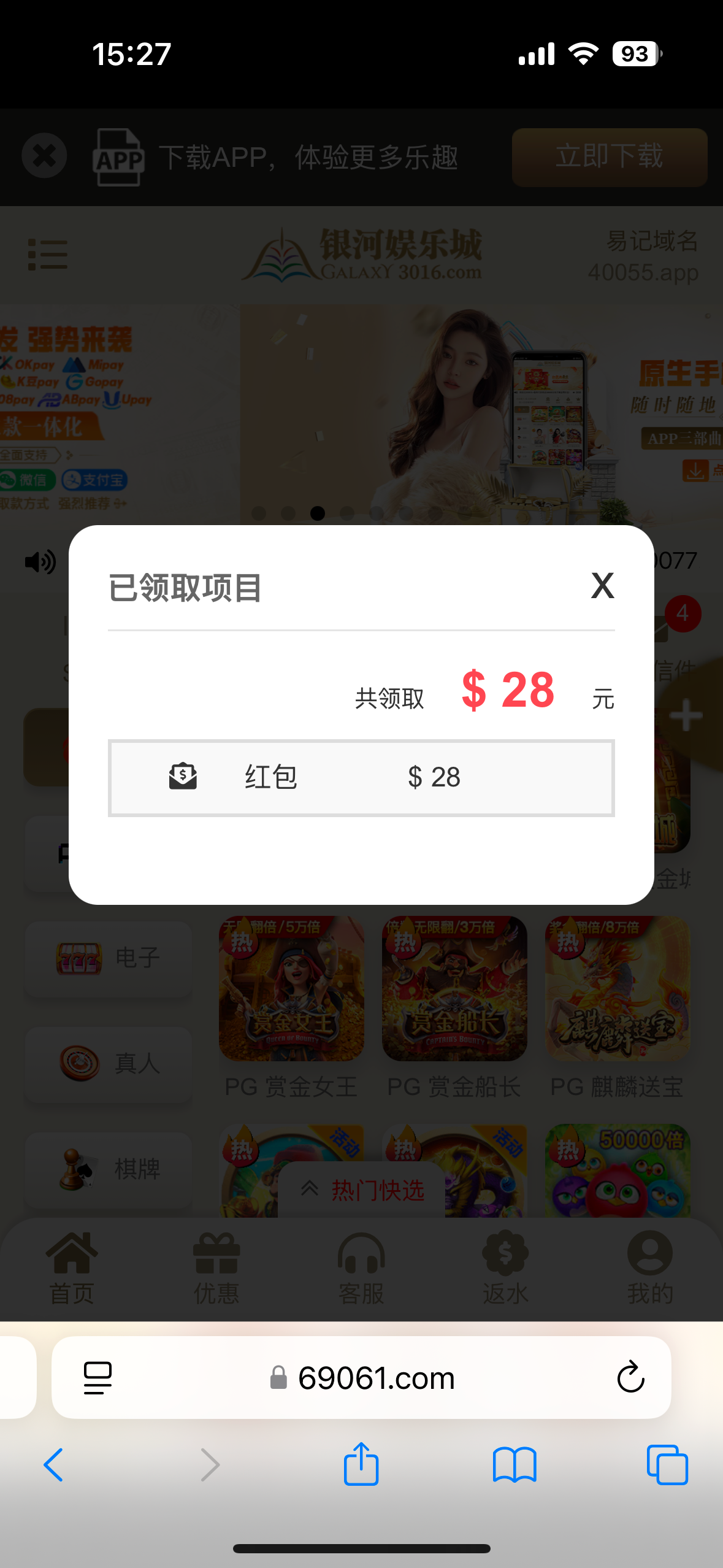Open Safari bookmarks
The height and width of the screenshot is (1568, 723).
[x=514, y=1465]
